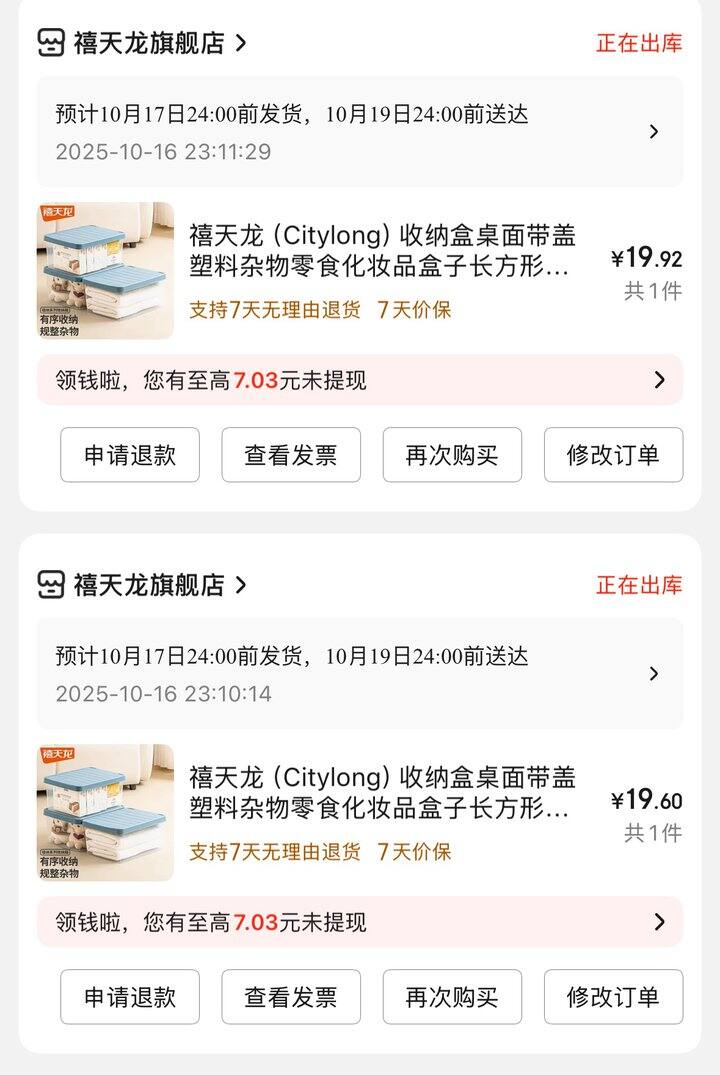The width and height of the screenshot is (720, 1075).
Task: Tap 申请退款 for the ¥19.92 order
Action: [130, 455]
